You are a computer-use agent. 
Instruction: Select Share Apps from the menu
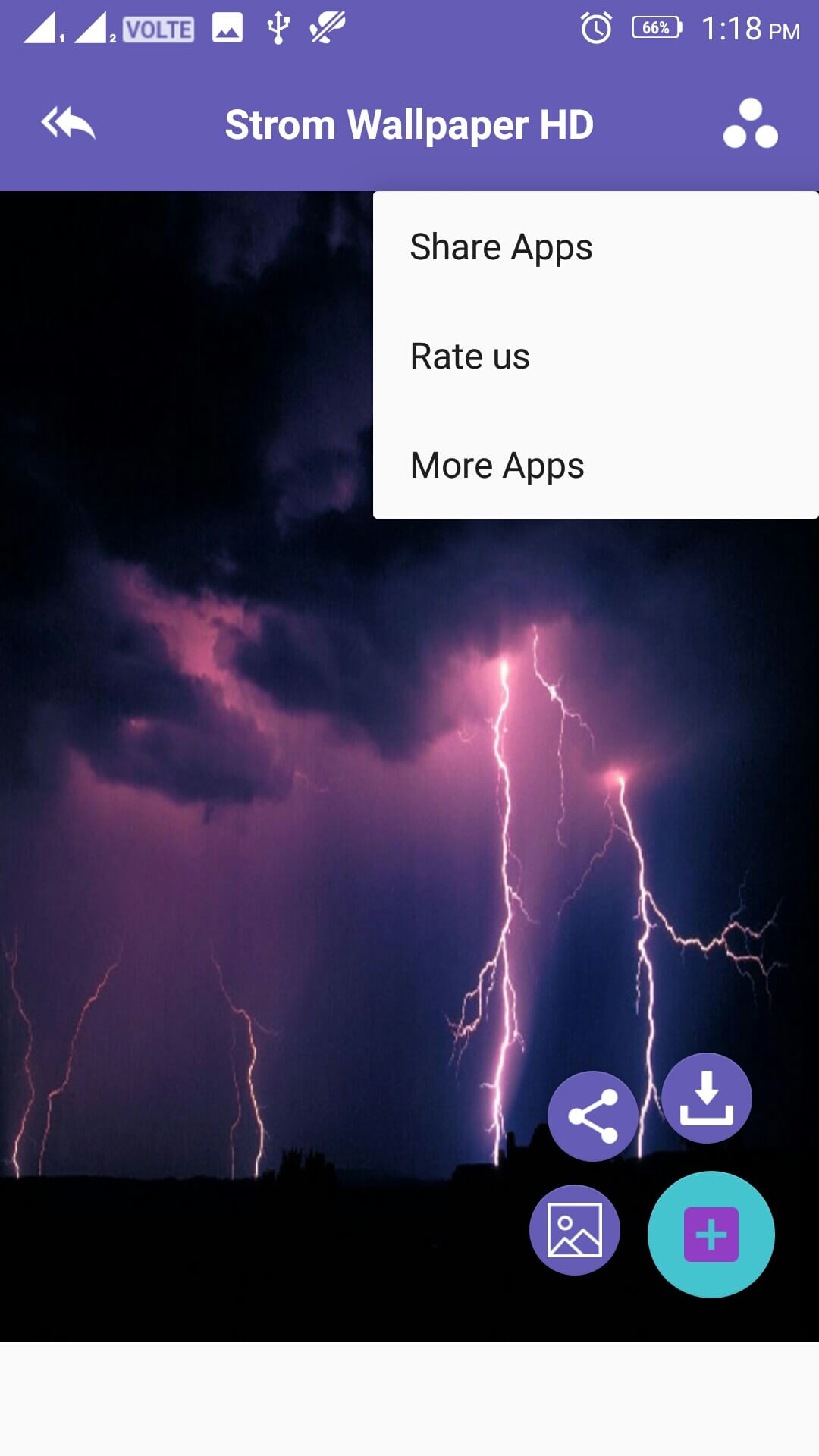[x=500, y=246]
